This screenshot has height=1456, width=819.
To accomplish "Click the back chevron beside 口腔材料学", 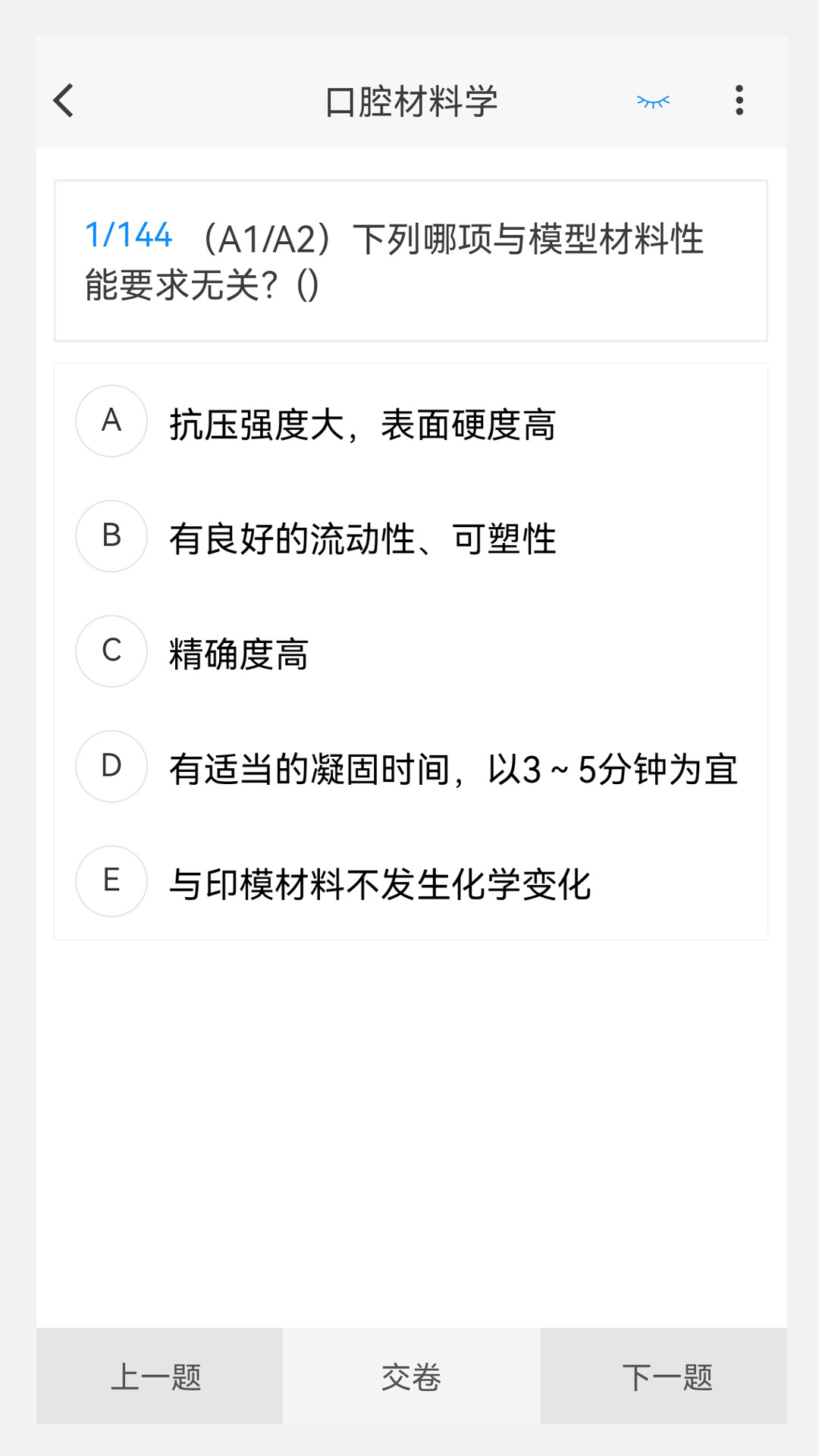I will pyautogui.click(x=64, y=100).
